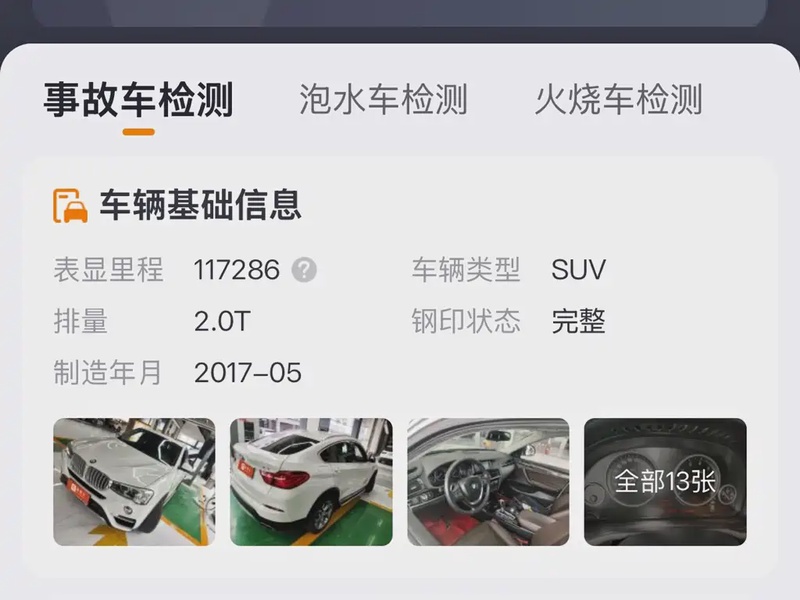The image size is (800, 600).
Task: View all 13 photos via 全部13张
Action: (665, 482)
